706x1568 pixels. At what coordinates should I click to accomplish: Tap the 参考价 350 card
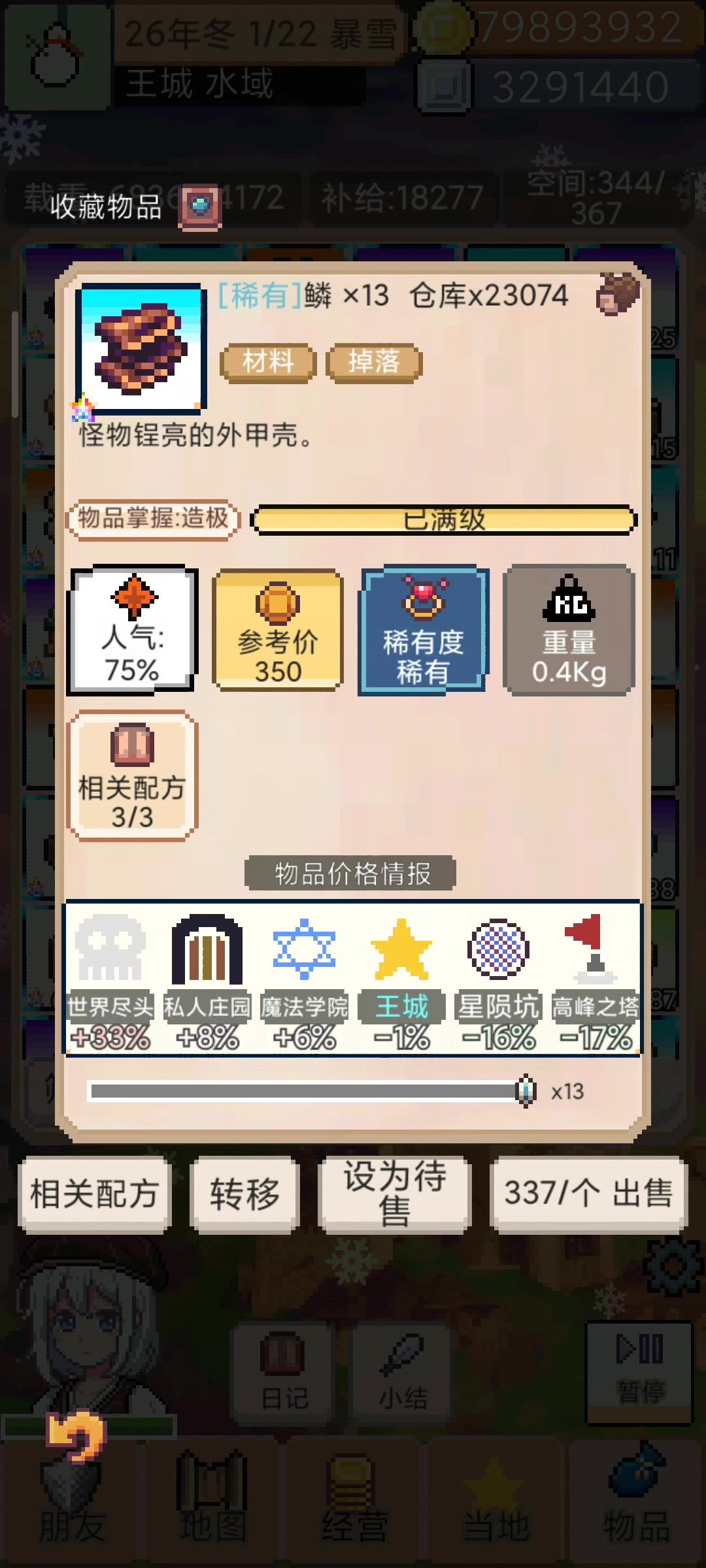point(278,630)
